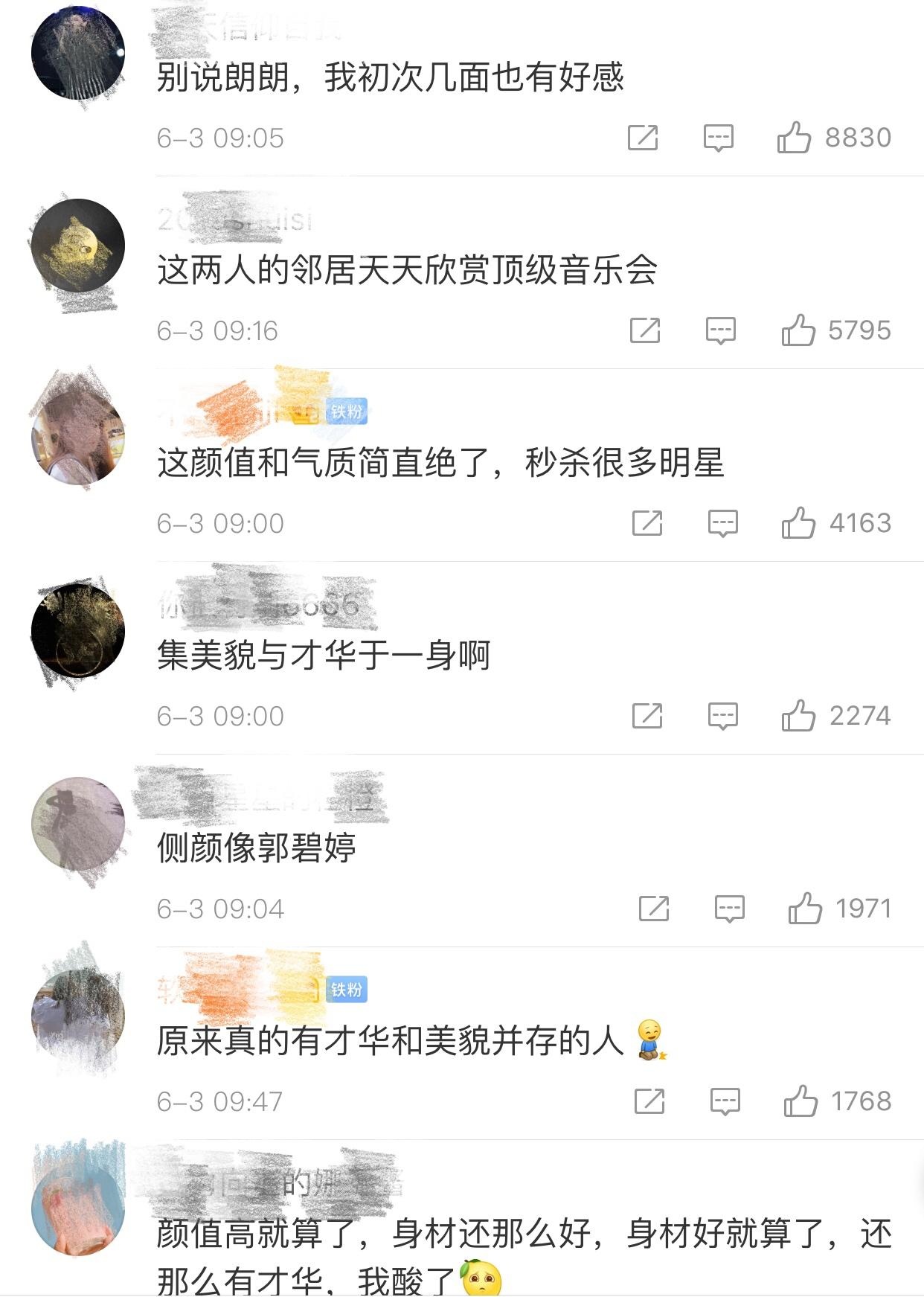Repost the comment with 8830 likes
The image size is (924, 1297).
pos(643,138)
